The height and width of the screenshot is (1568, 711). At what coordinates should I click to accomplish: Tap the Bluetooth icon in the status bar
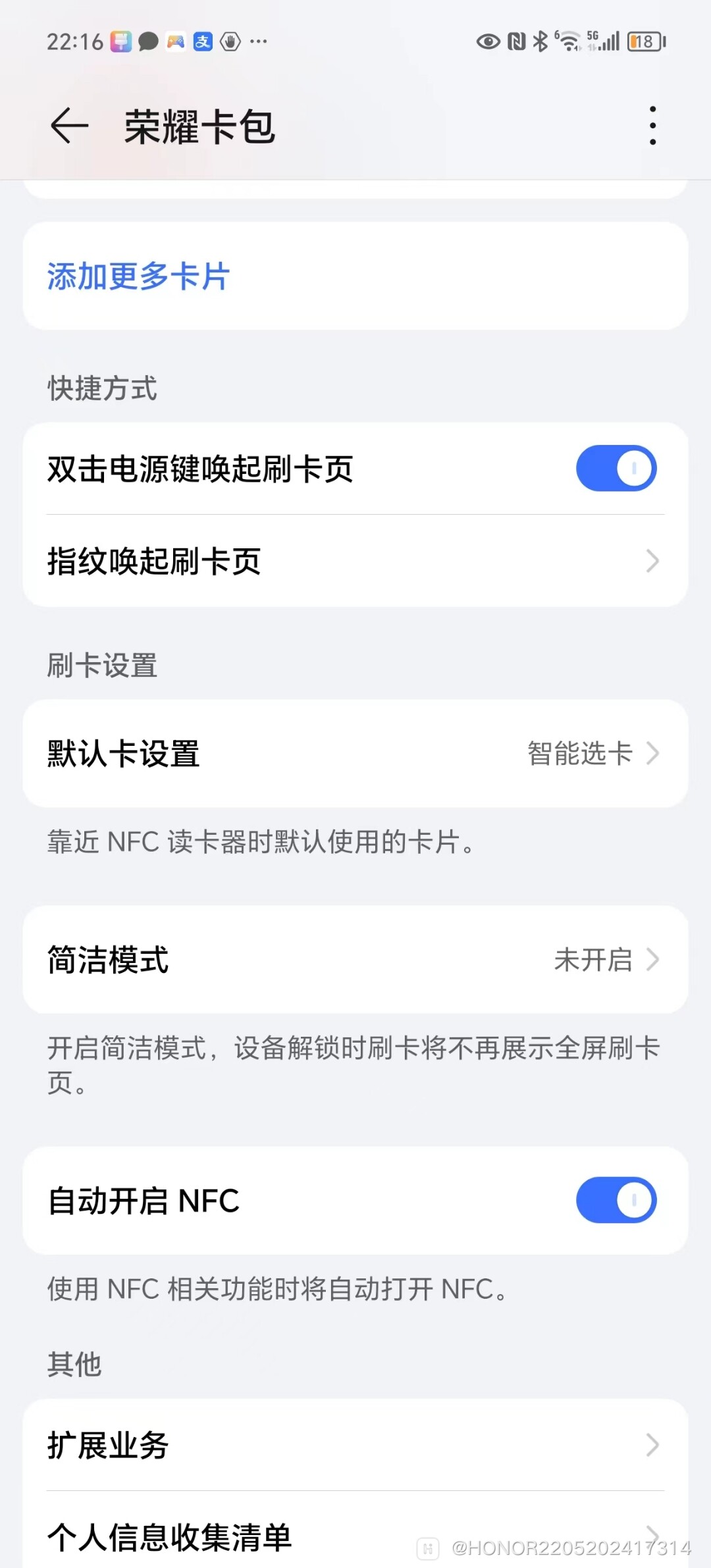click(539, 41)
